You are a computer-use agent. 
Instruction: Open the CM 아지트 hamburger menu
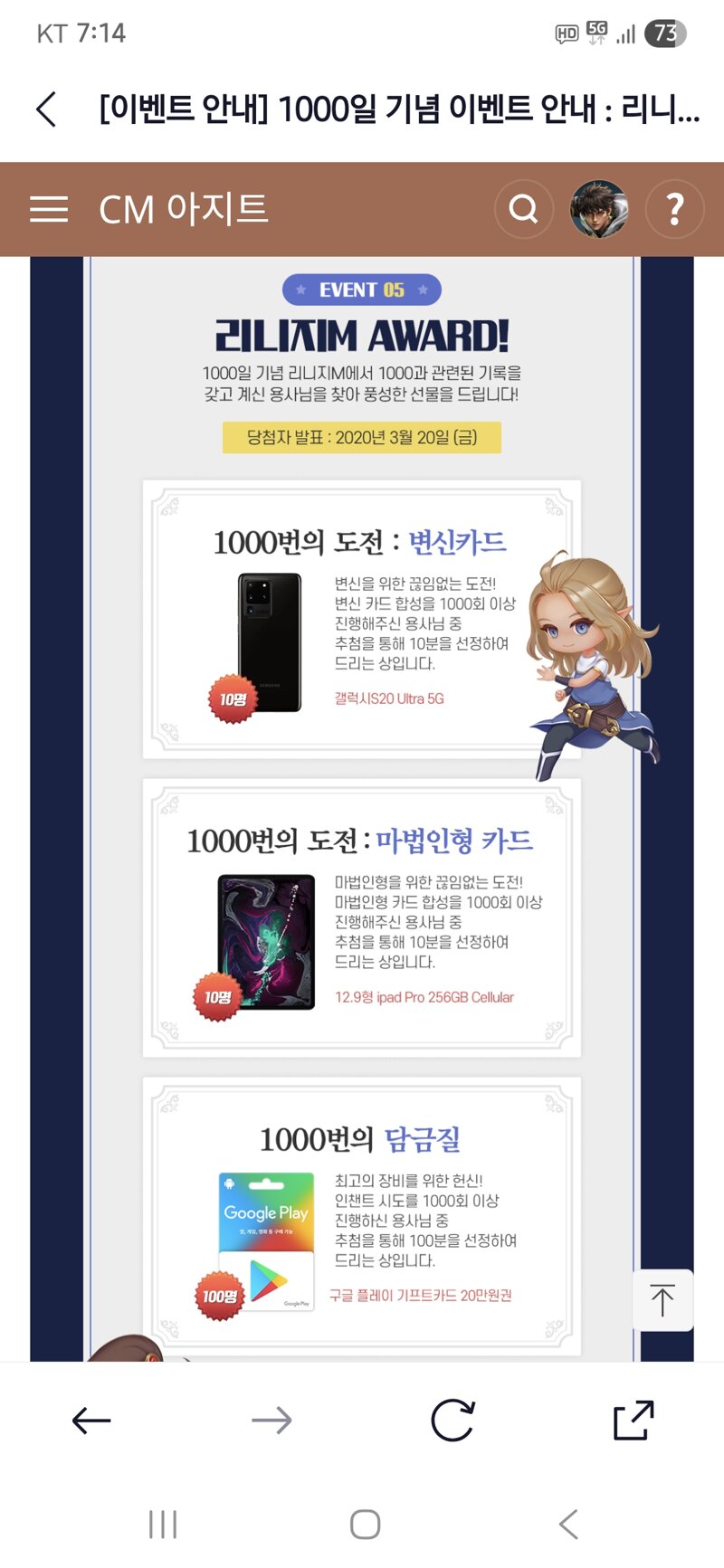[x=49, y=209]
